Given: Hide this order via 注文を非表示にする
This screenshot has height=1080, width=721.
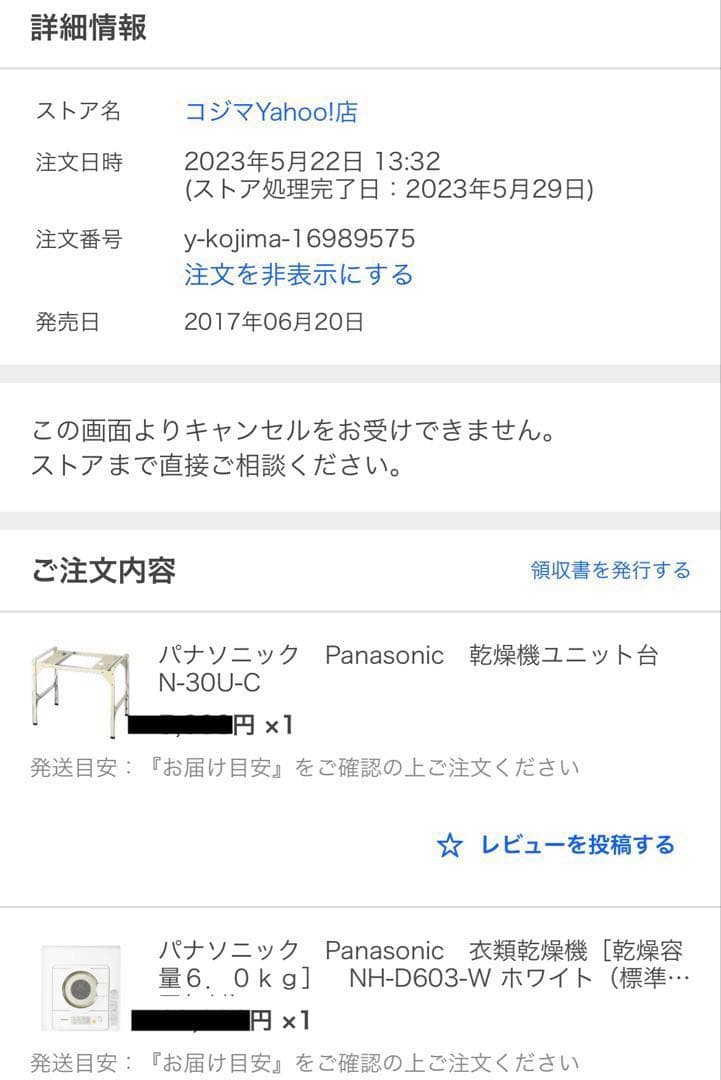Looking at the screenshot, I should (295, 275).
